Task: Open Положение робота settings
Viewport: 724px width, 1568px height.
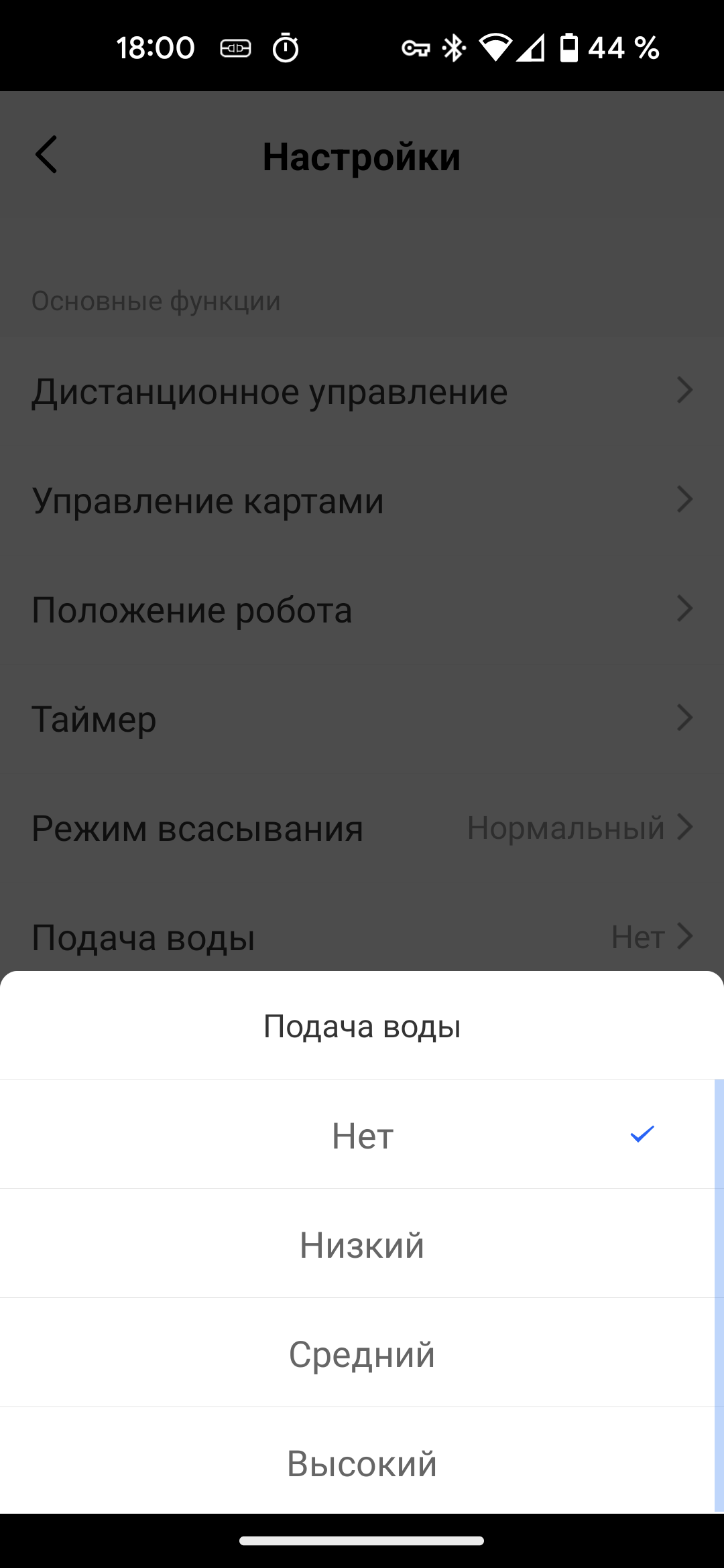Action: pyautogui.click(x=362, y=610)
